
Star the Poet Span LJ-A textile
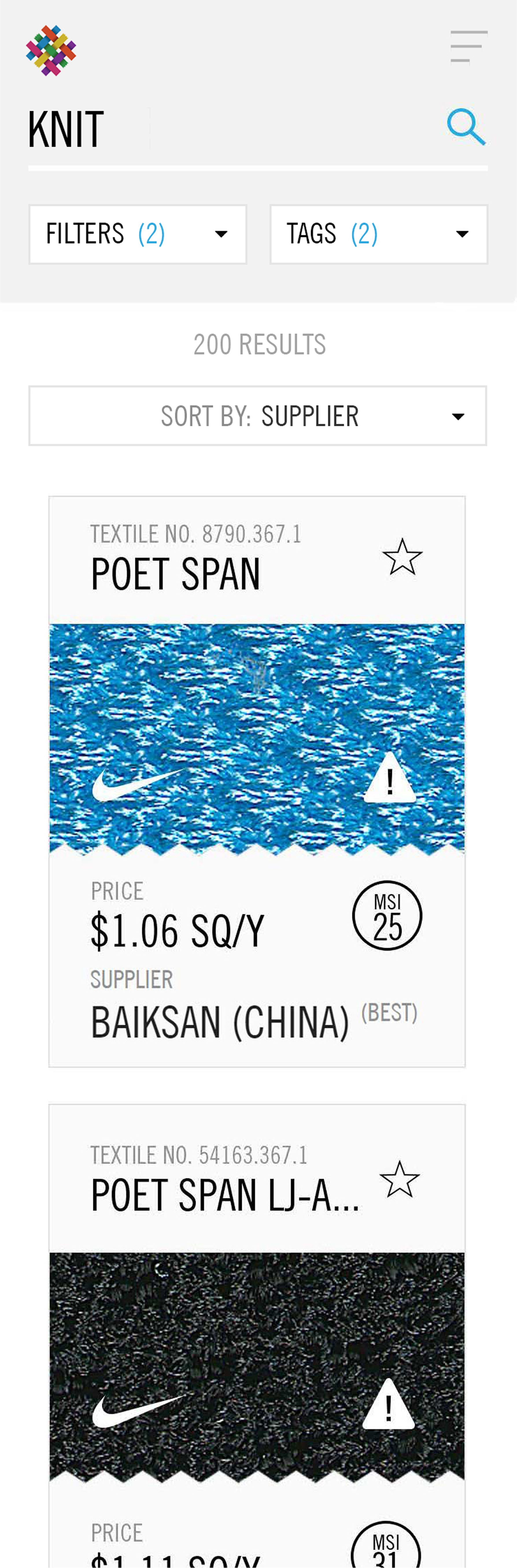pos(400,1180)
